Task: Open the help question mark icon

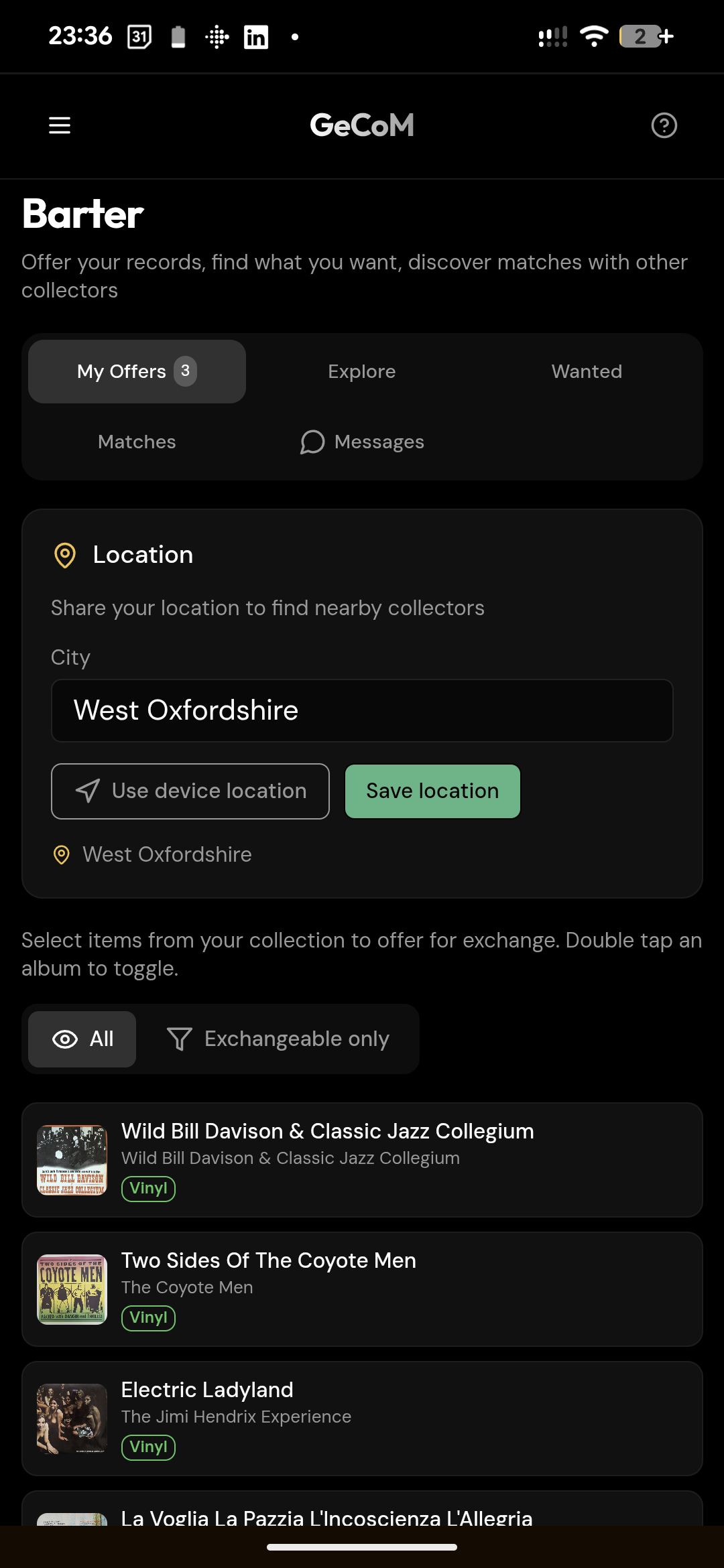Action: [x=664, y=125]
